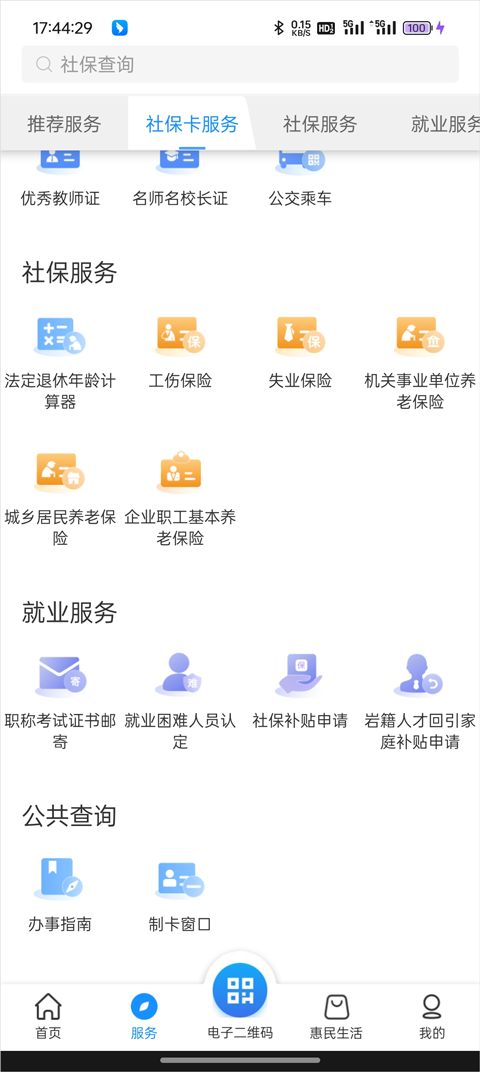The image size is (480, 1072).
Task: Open 名师名校长证
Action: (180, 179)
